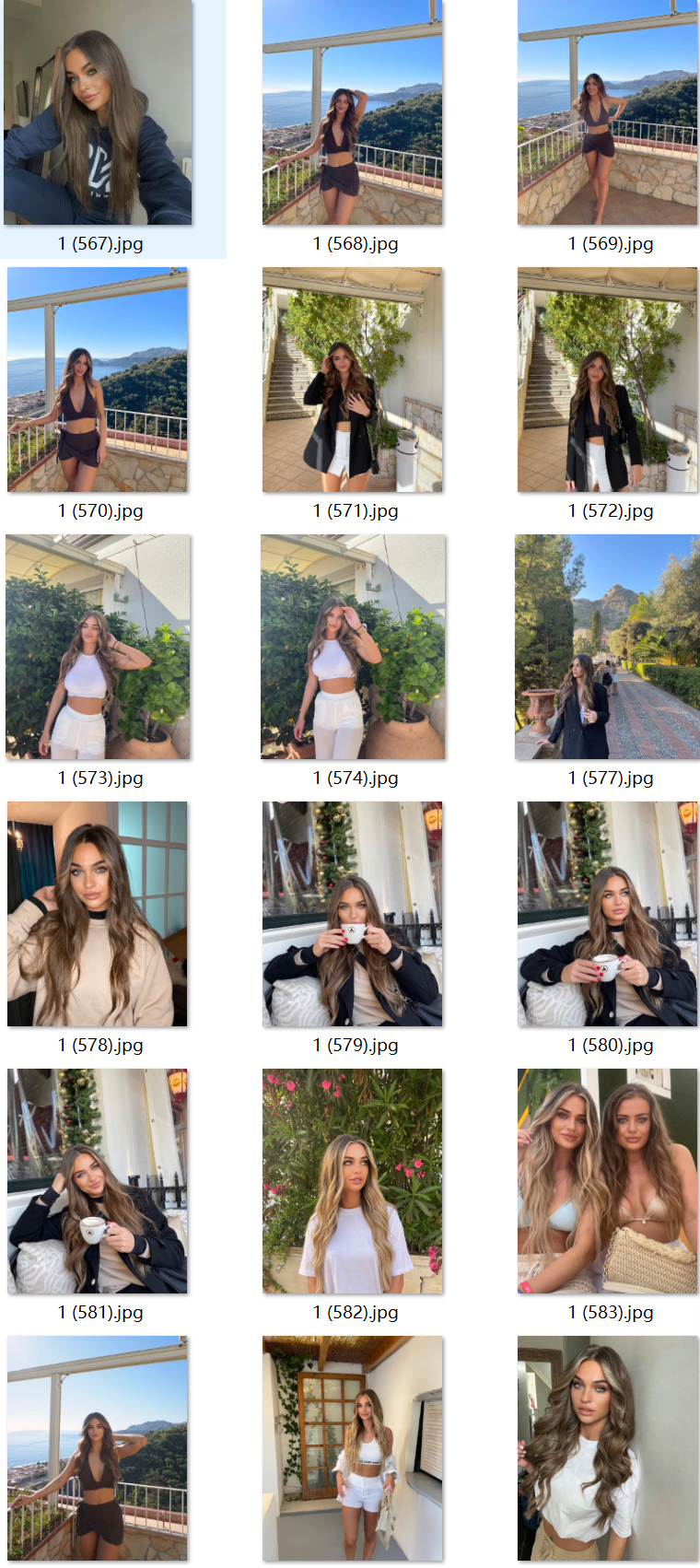Open the 1 (581).jpg picture
Screen dimensions: 700x1568
click(98, 1181)
